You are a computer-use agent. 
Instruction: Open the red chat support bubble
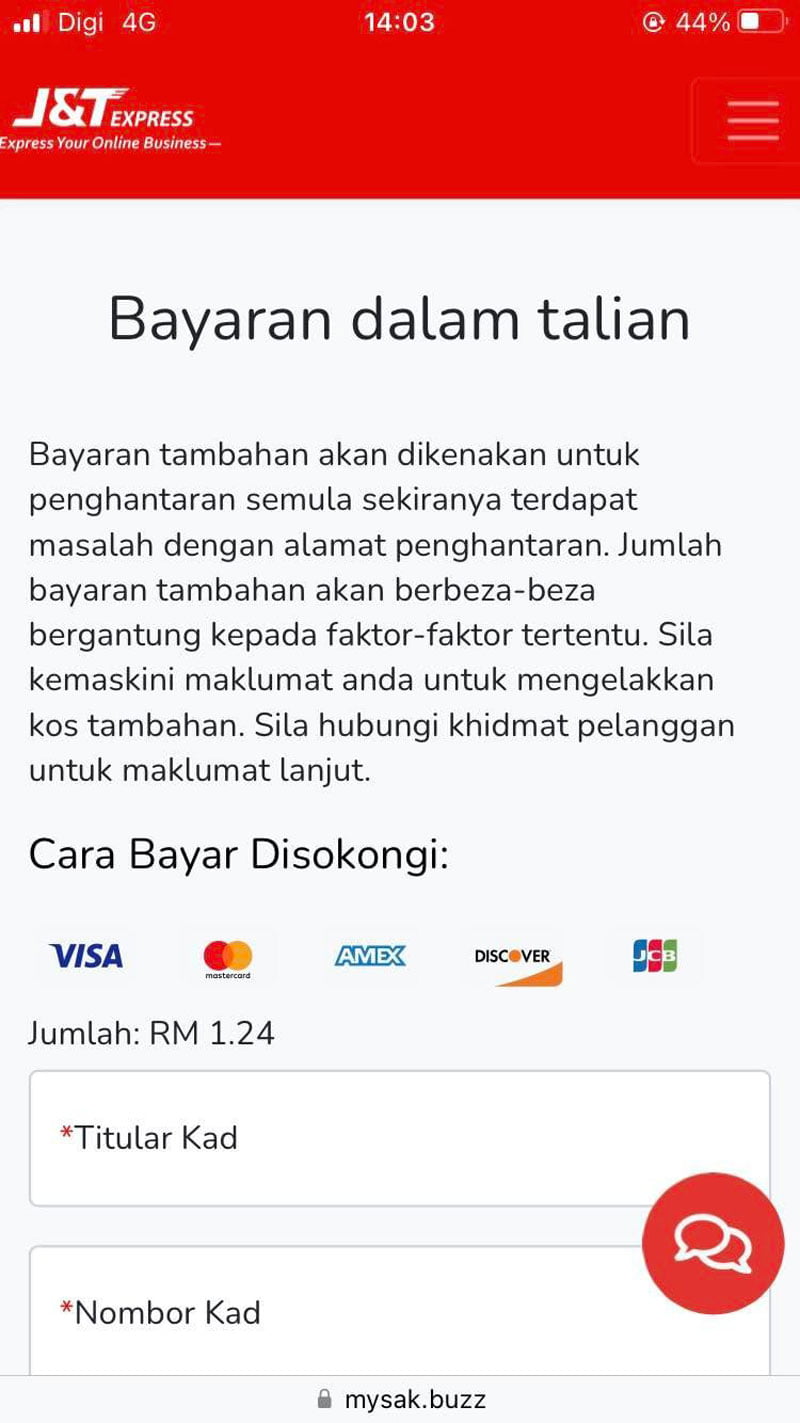tap(713, 1241)
